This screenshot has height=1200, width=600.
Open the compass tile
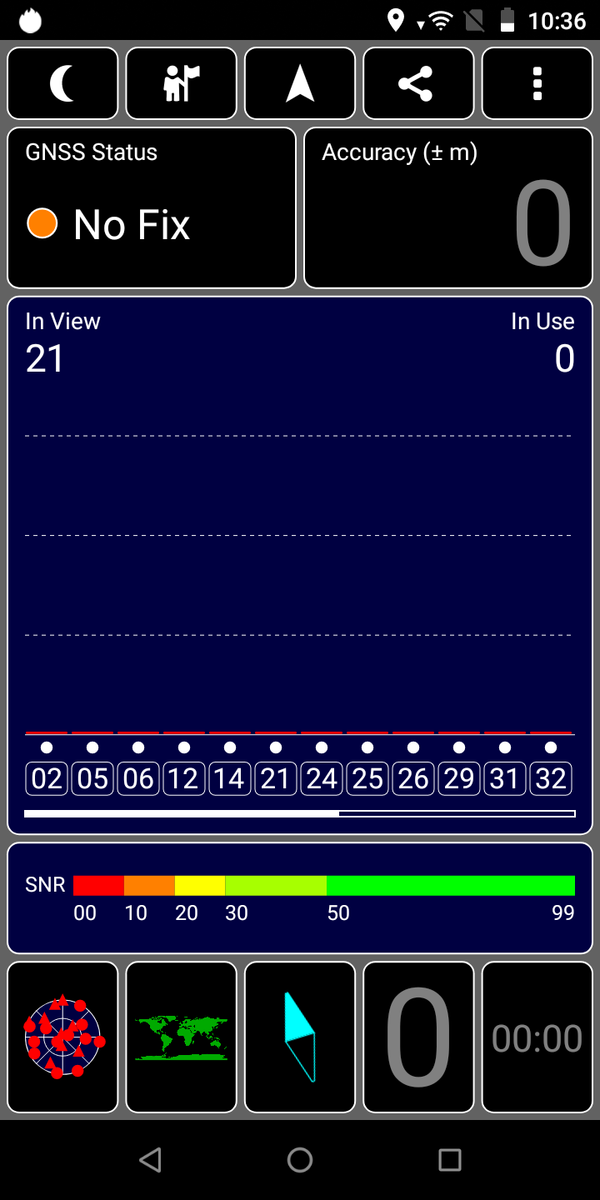[x=300, y=1037]
